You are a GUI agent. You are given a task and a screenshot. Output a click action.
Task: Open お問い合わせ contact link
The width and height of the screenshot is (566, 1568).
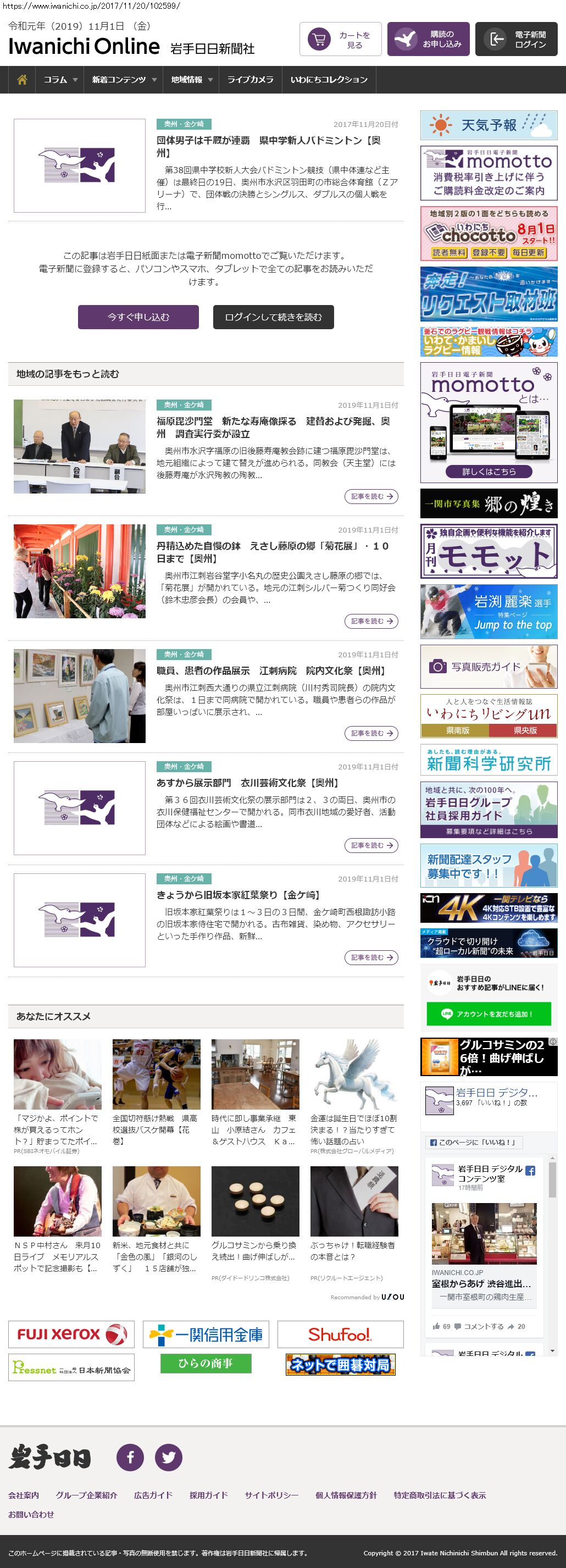[31, 1514]
